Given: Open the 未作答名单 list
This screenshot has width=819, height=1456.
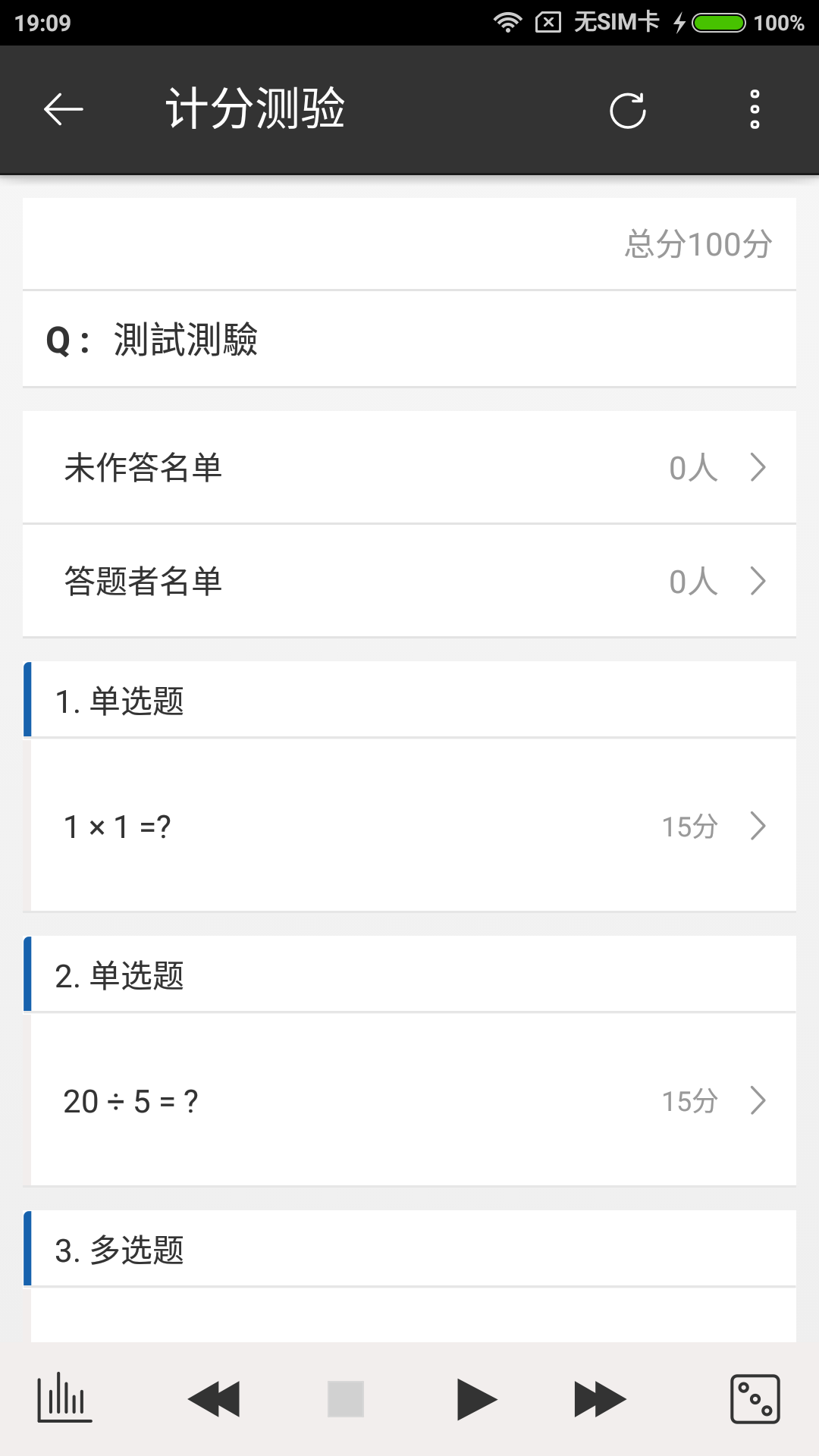Looking at the screenshot, I should point(409,467).
